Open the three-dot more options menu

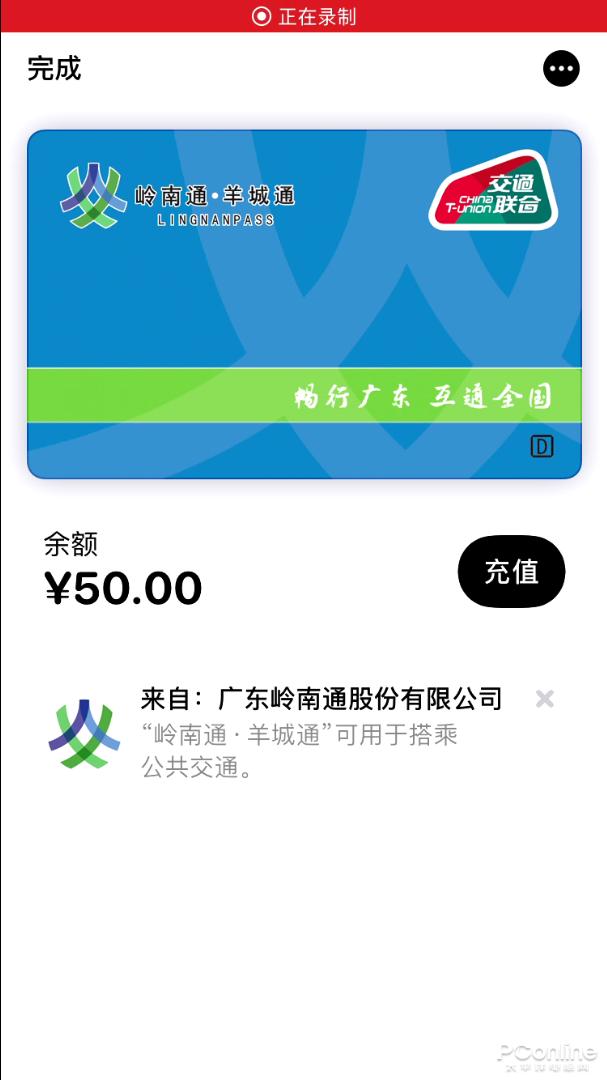pyautogui.click(x=561, y=69)
